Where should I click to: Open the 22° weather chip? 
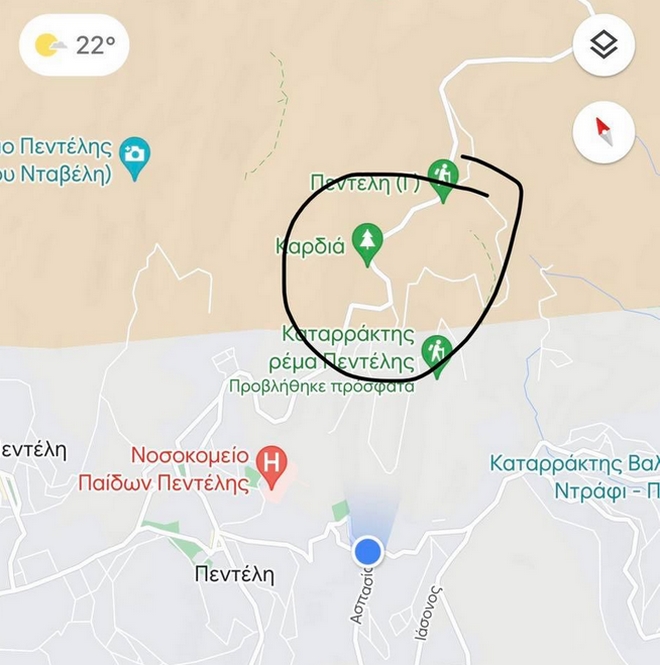point(76,45)
